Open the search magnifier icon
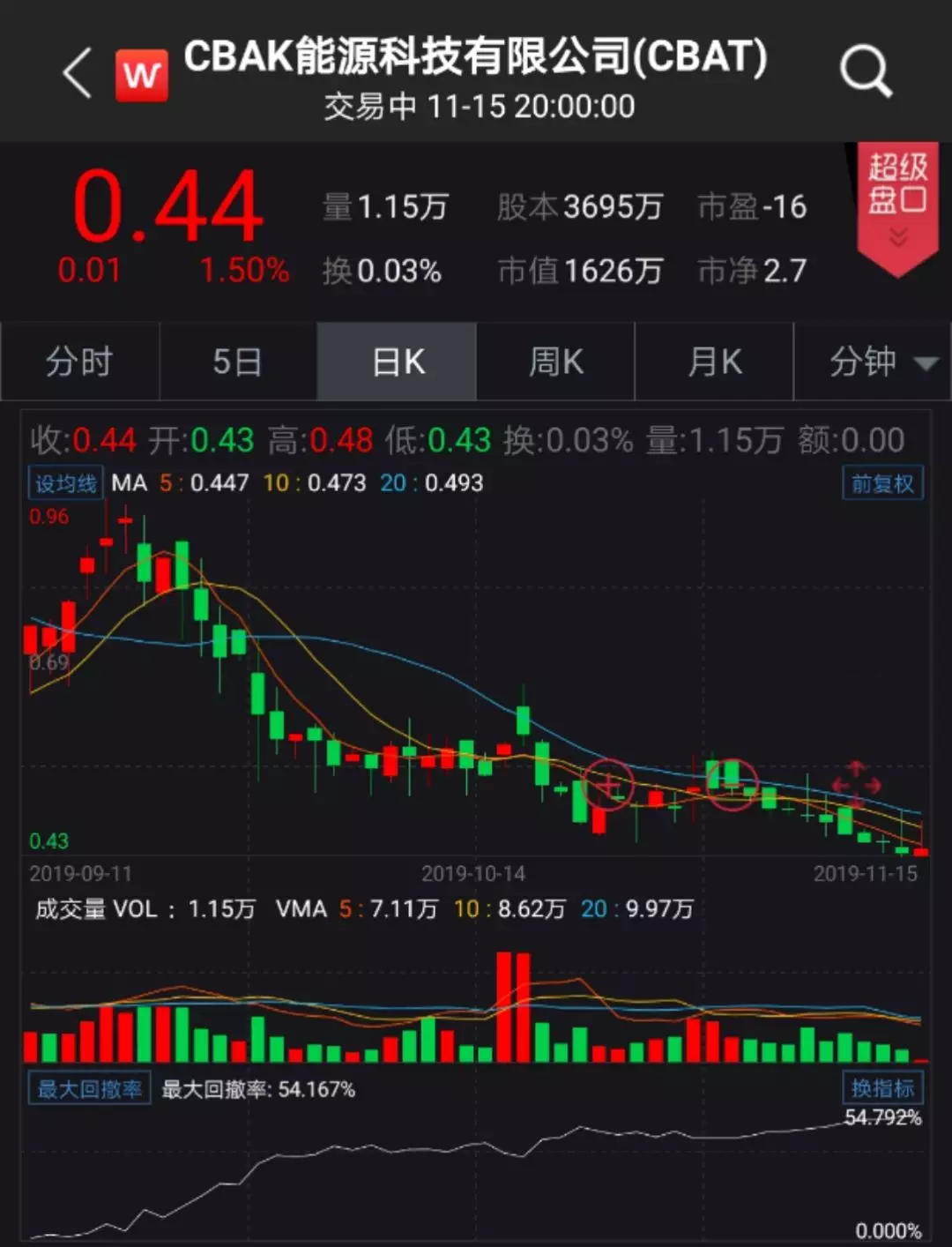Viewport: 952px width, 1247px height. 866,71
